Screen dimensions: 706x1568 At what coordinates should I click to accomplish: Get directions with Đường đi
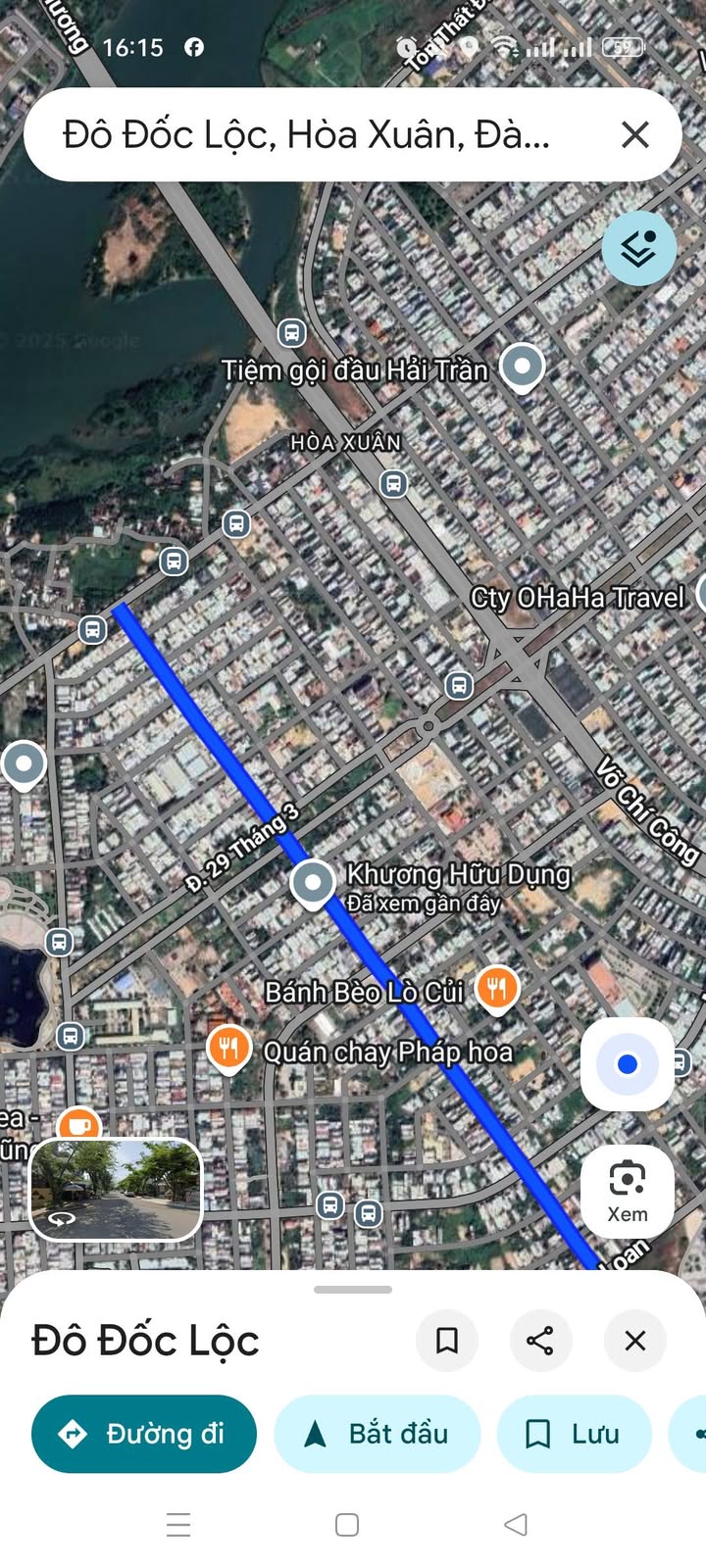[144, 1434]
